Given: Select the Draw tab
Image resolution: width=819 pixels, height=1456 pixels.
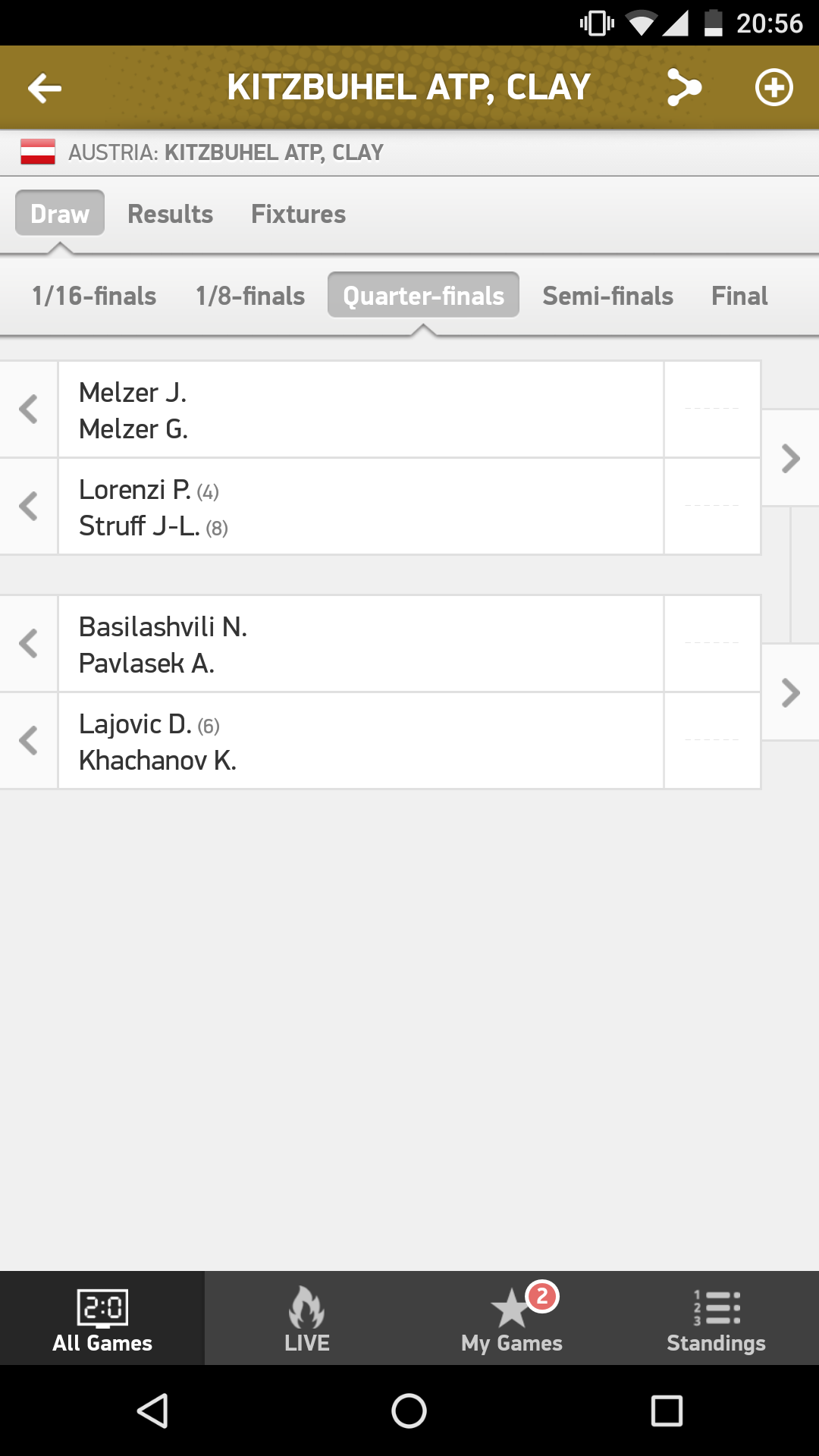Looking at the screenshot, I should (x=60, y=214).
